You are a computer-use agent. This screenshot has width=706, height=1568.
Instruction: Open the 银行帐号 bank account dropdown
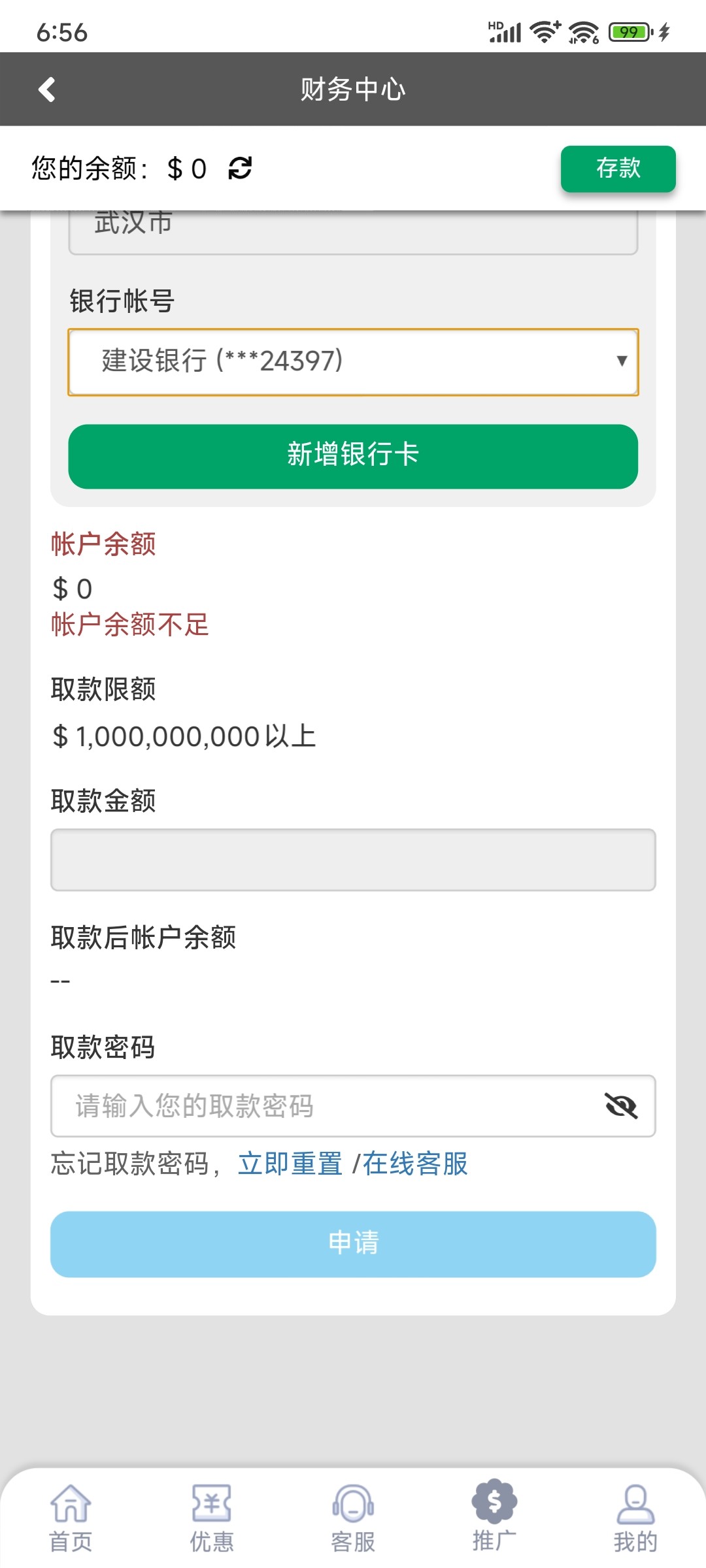coord(353,362)
